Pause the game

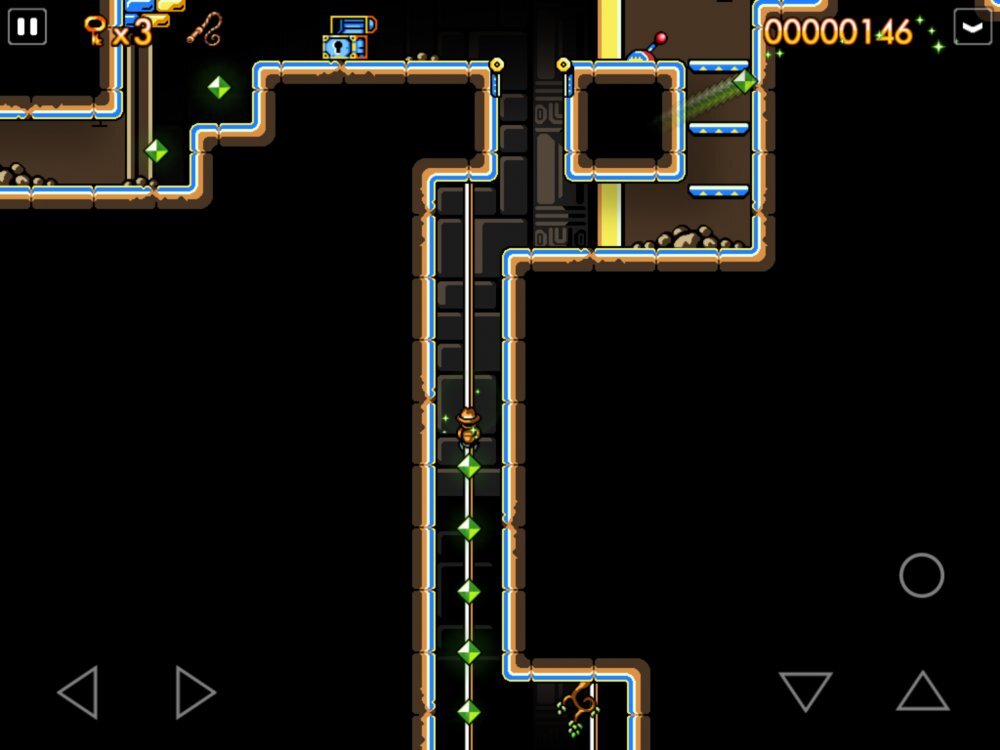click(x=27, y=26)
